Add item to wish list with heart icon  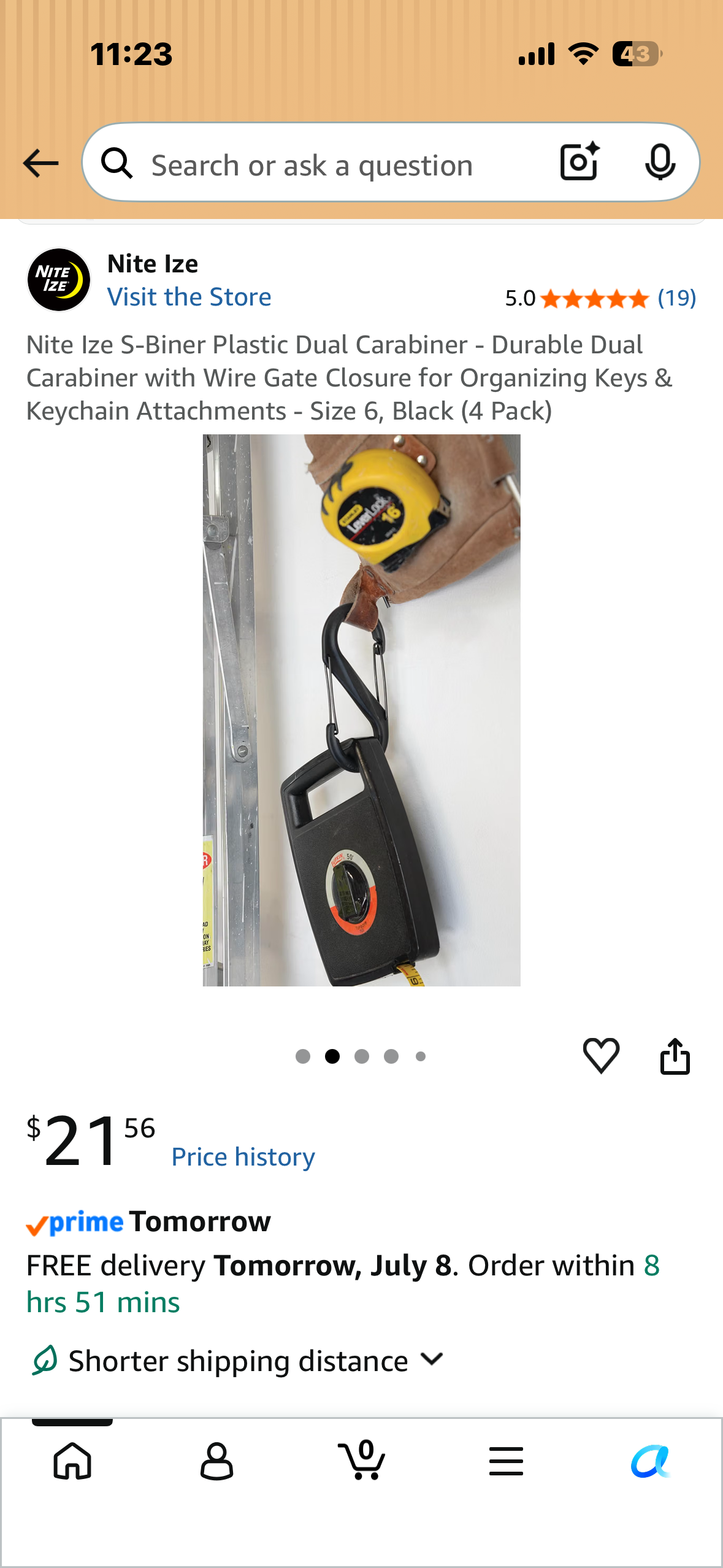click(601, 1055)
